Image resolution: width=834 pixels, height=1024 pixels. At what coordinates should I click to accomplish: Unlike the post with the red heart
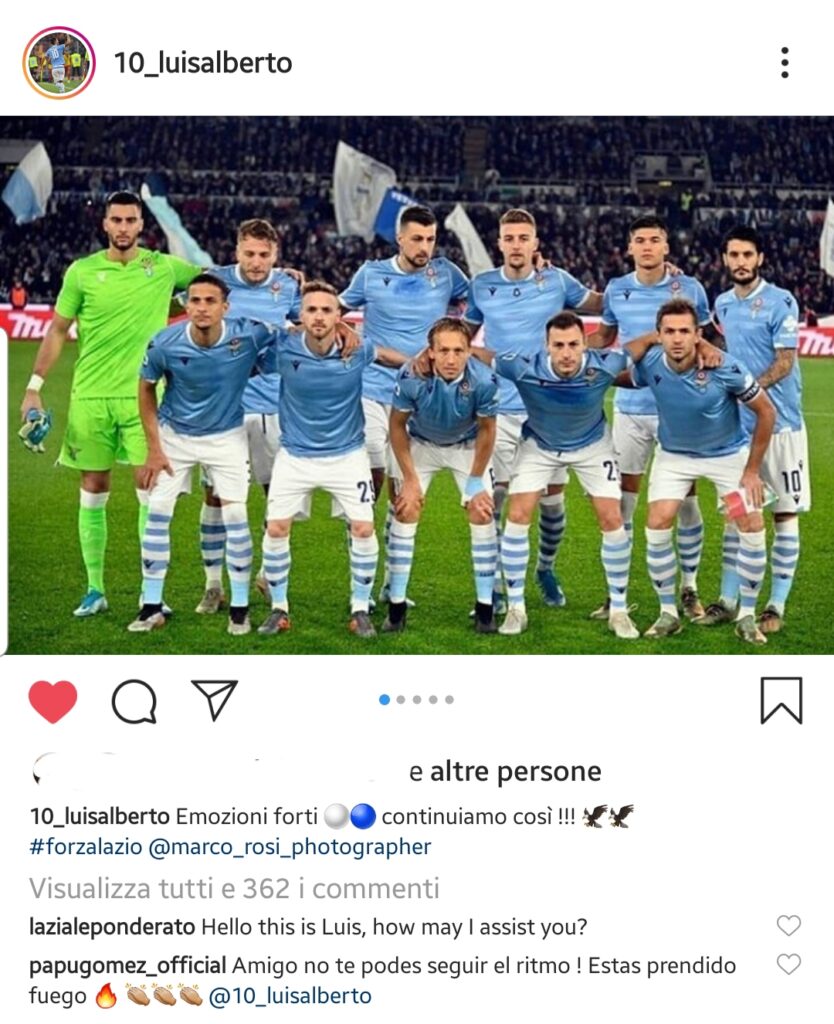[53, 701]
